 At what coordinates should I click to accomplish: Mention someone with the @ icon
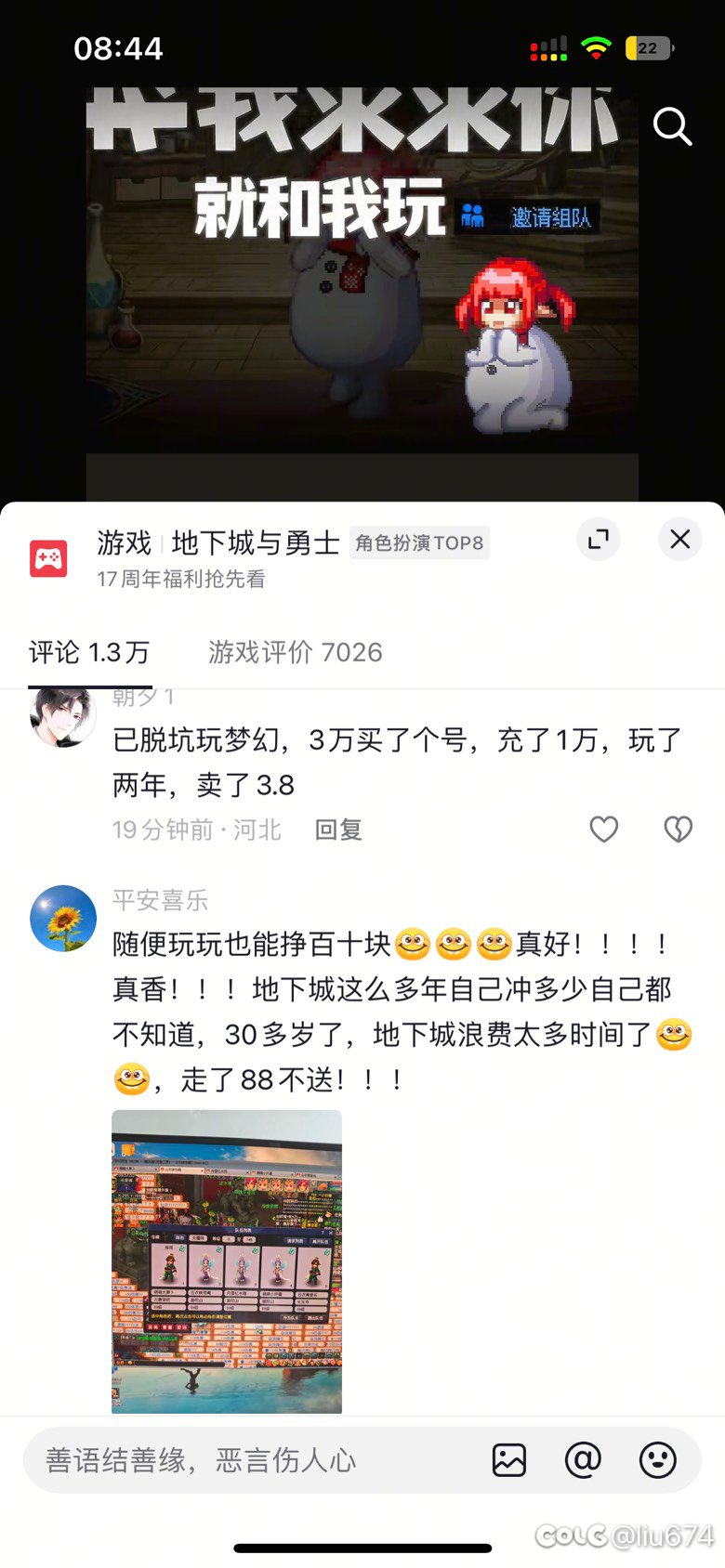tap(583, 1460)
